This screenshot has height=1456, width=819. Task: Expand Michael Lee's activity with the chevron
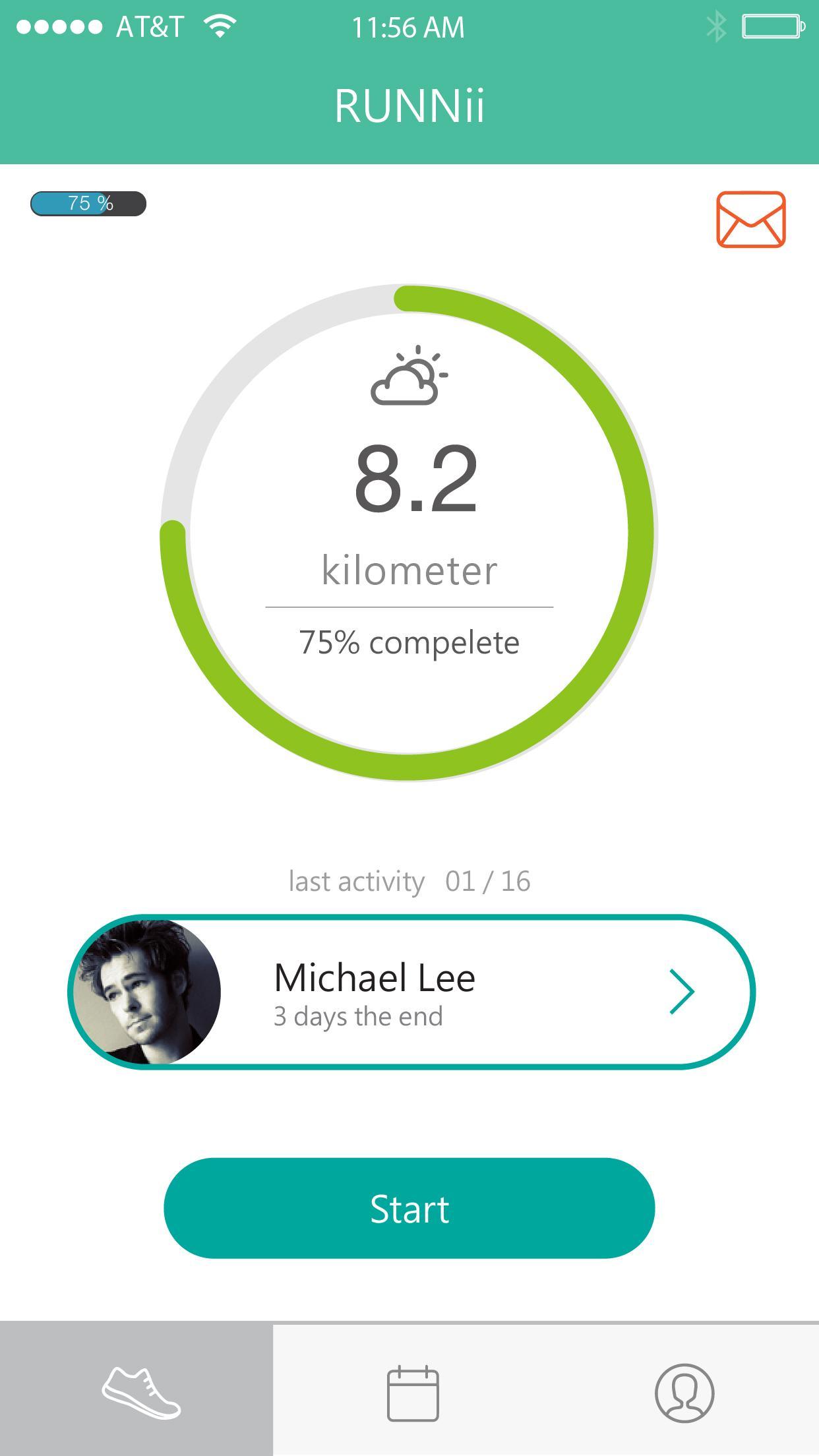(683, 989)
